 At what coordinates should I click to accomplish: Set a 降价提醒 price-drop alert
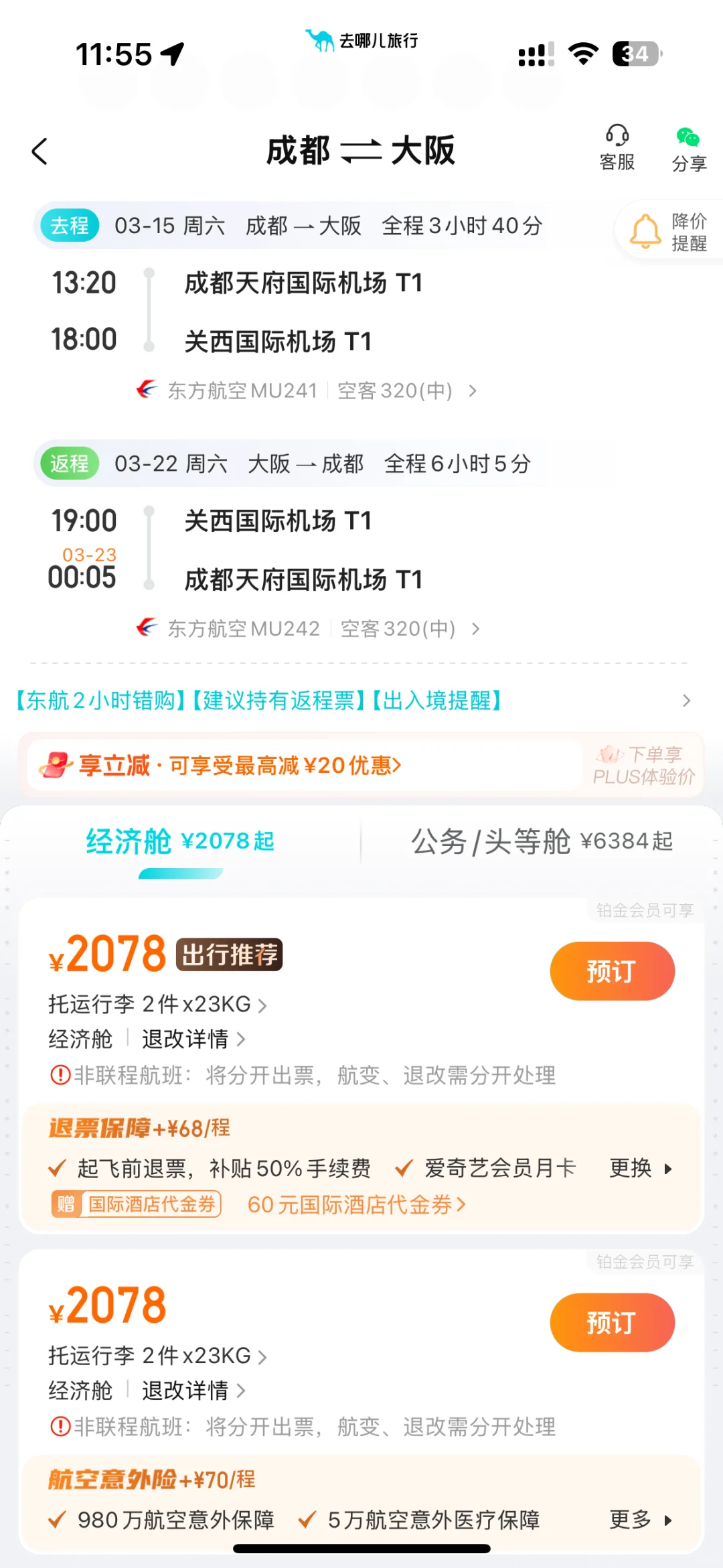tap(669, 232)
